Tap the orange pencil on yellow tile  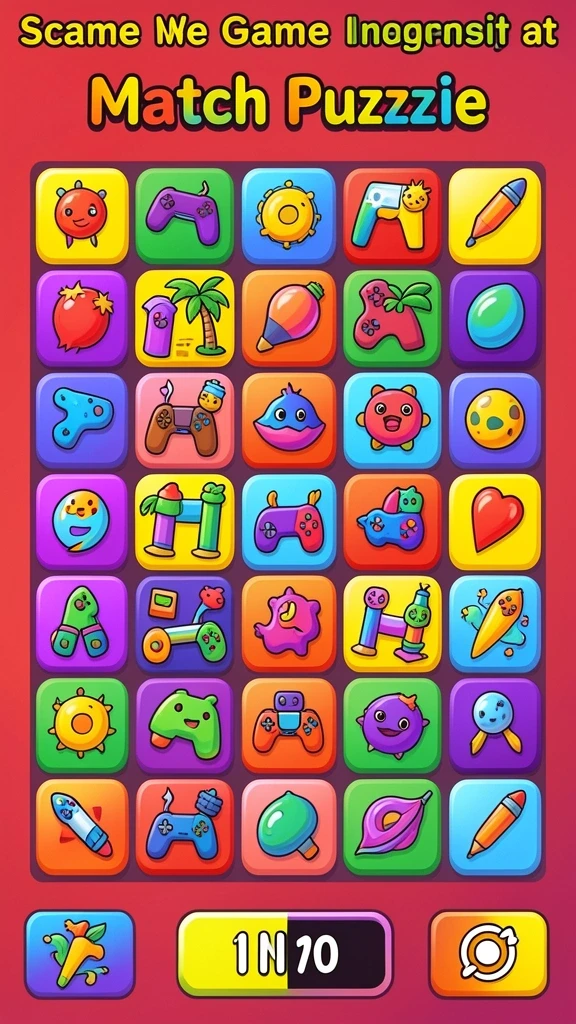(x=495, y=216)
